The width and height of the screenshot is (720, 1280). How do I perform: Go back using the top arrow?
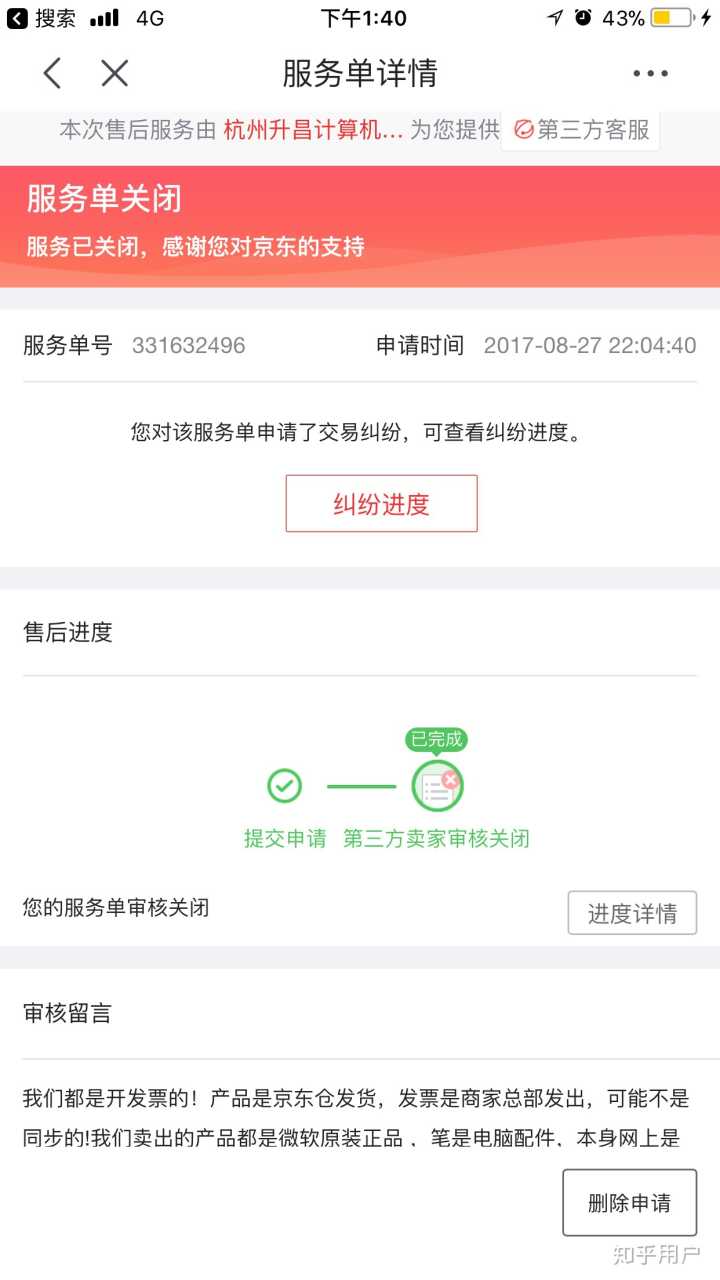point(53,73)
